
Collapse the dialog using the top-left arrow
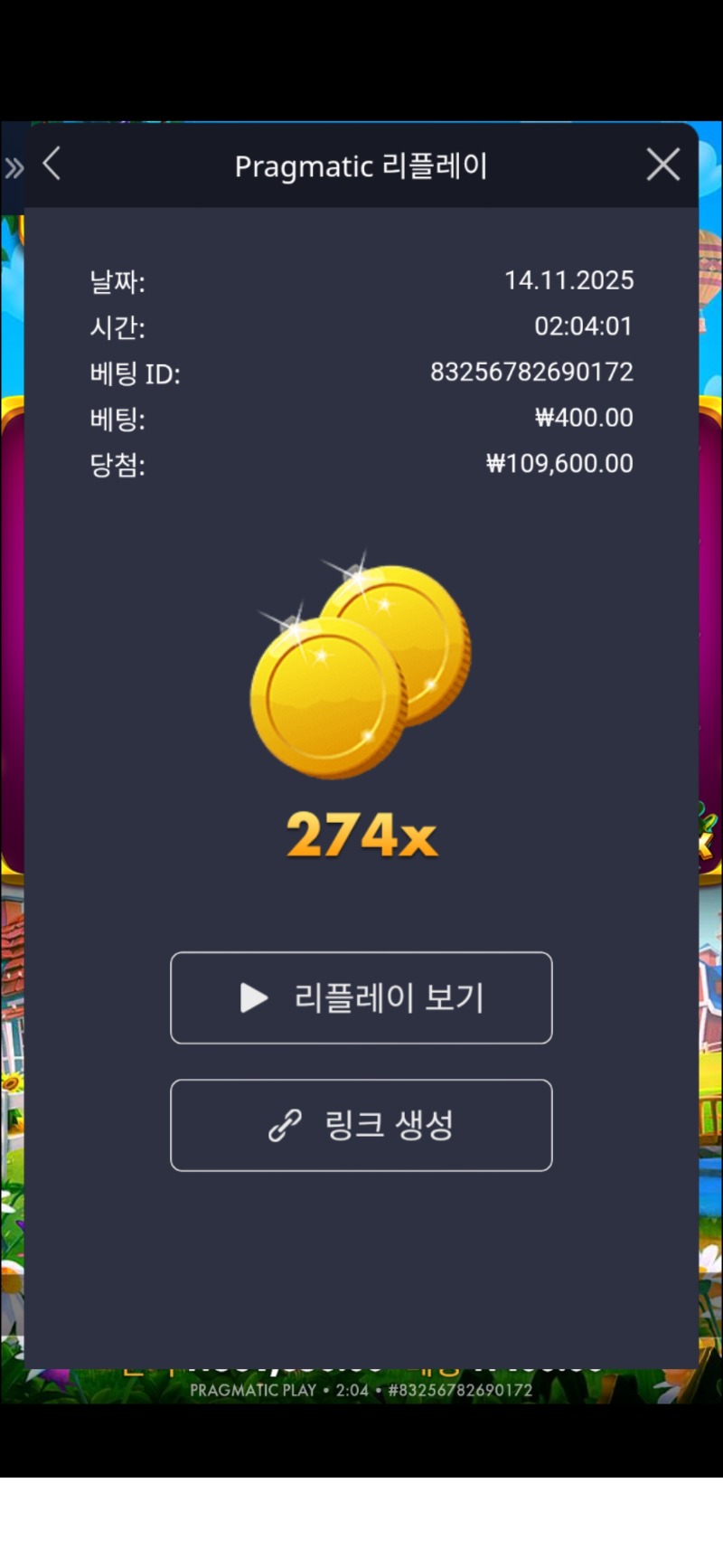(52, 165)
